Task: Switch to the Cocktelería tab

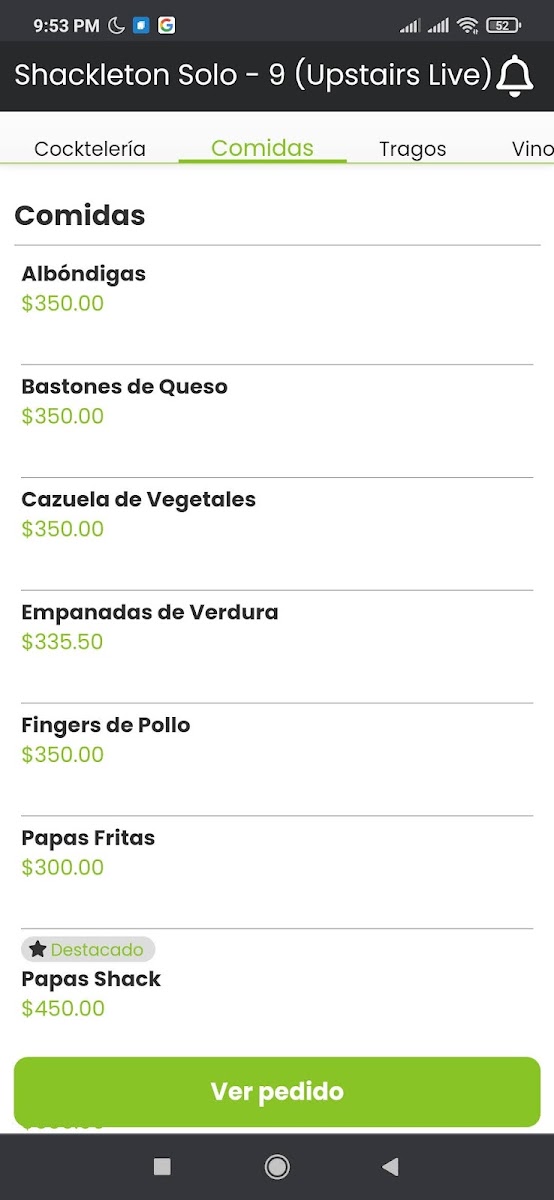Action: point(90,149)
